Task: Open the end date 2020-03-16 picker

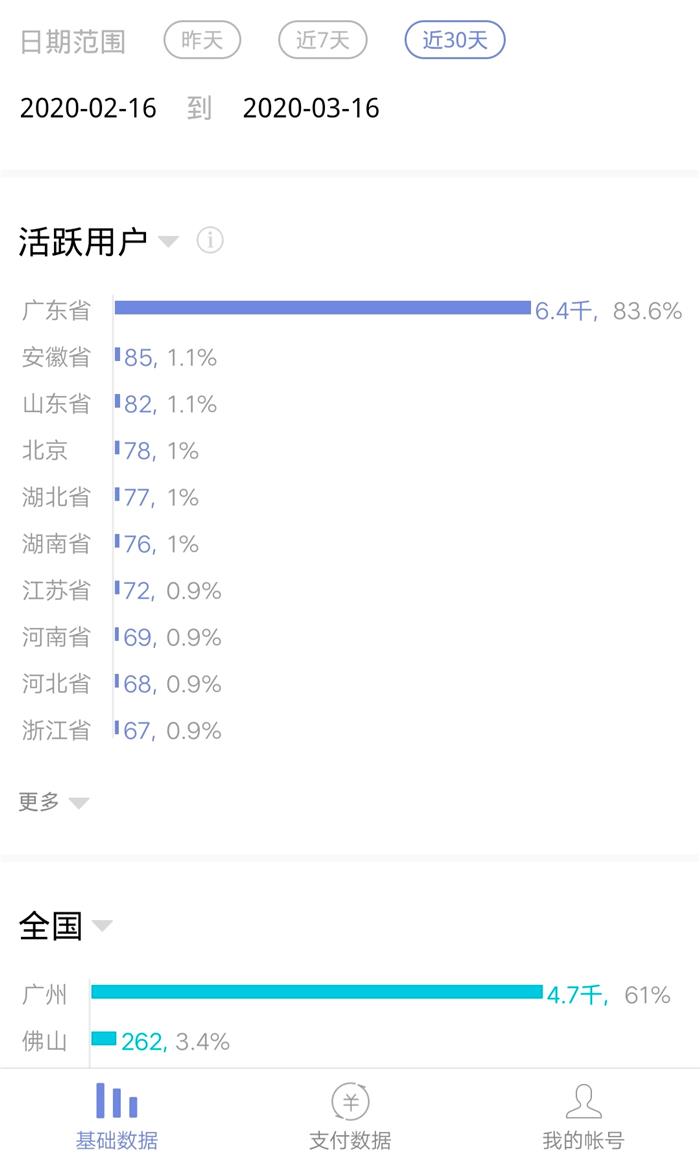Action: point(311,109)
